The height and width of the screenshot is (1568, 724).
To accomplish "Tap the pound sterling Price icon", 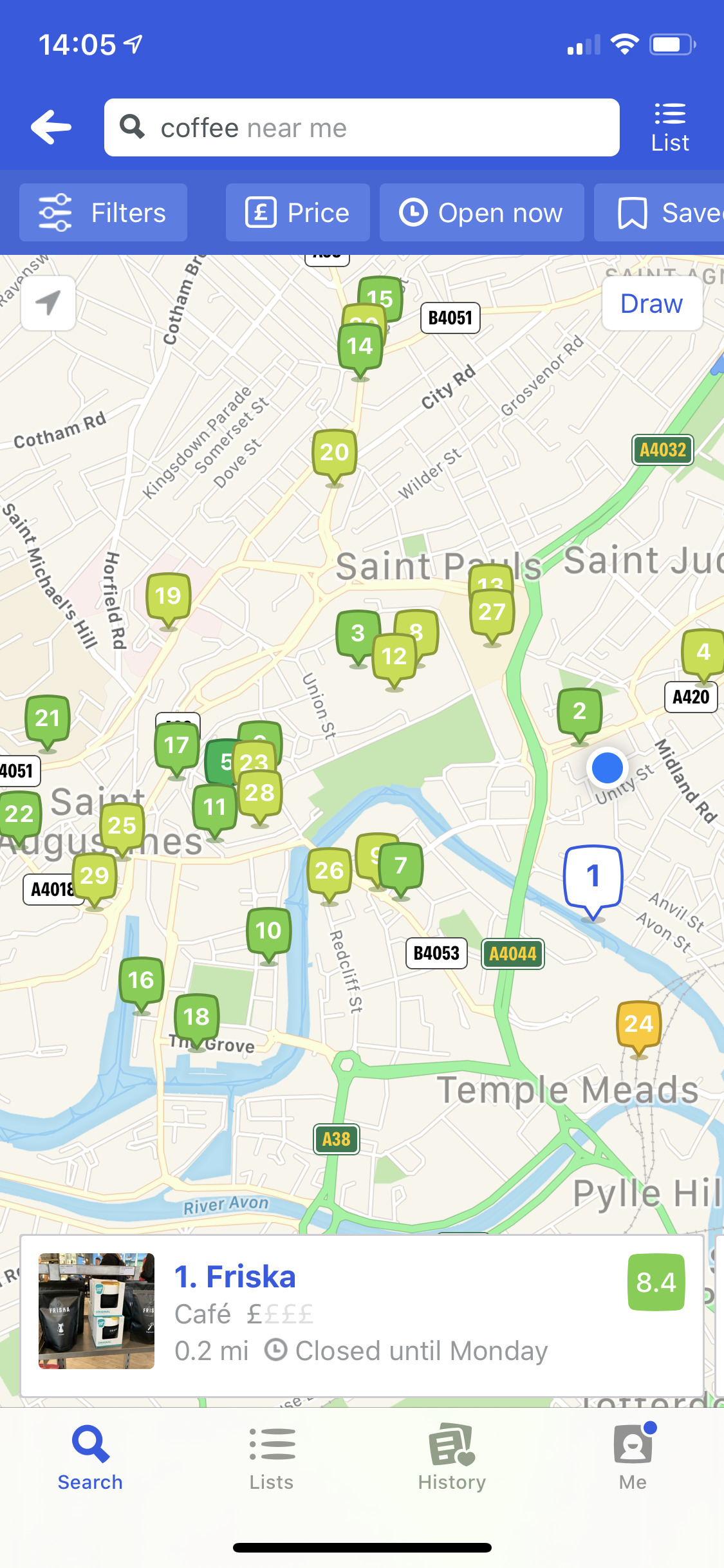I will (260, 212).
